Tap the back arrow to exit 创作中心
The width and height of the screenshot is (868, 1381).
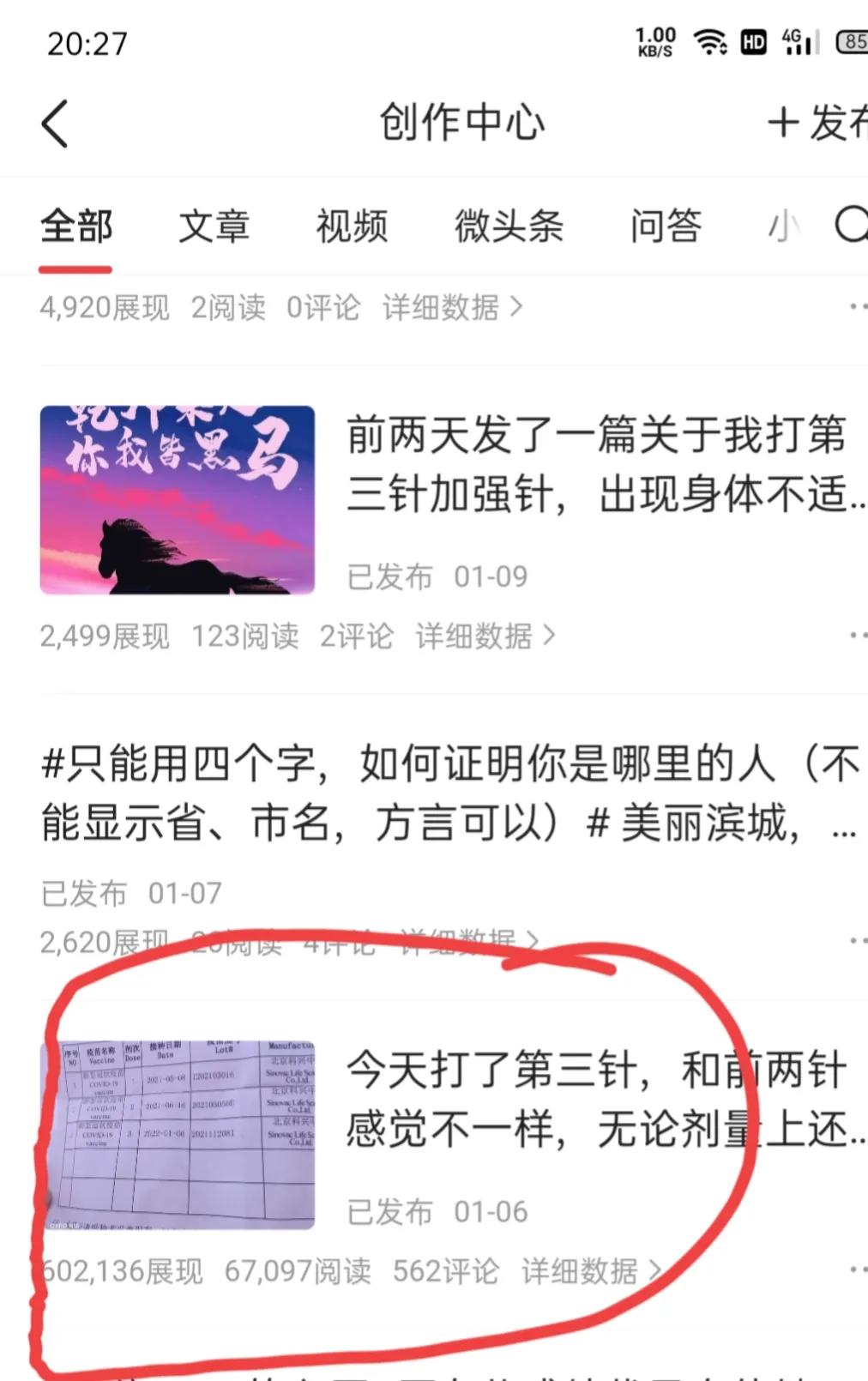click(x=55, y=123)
